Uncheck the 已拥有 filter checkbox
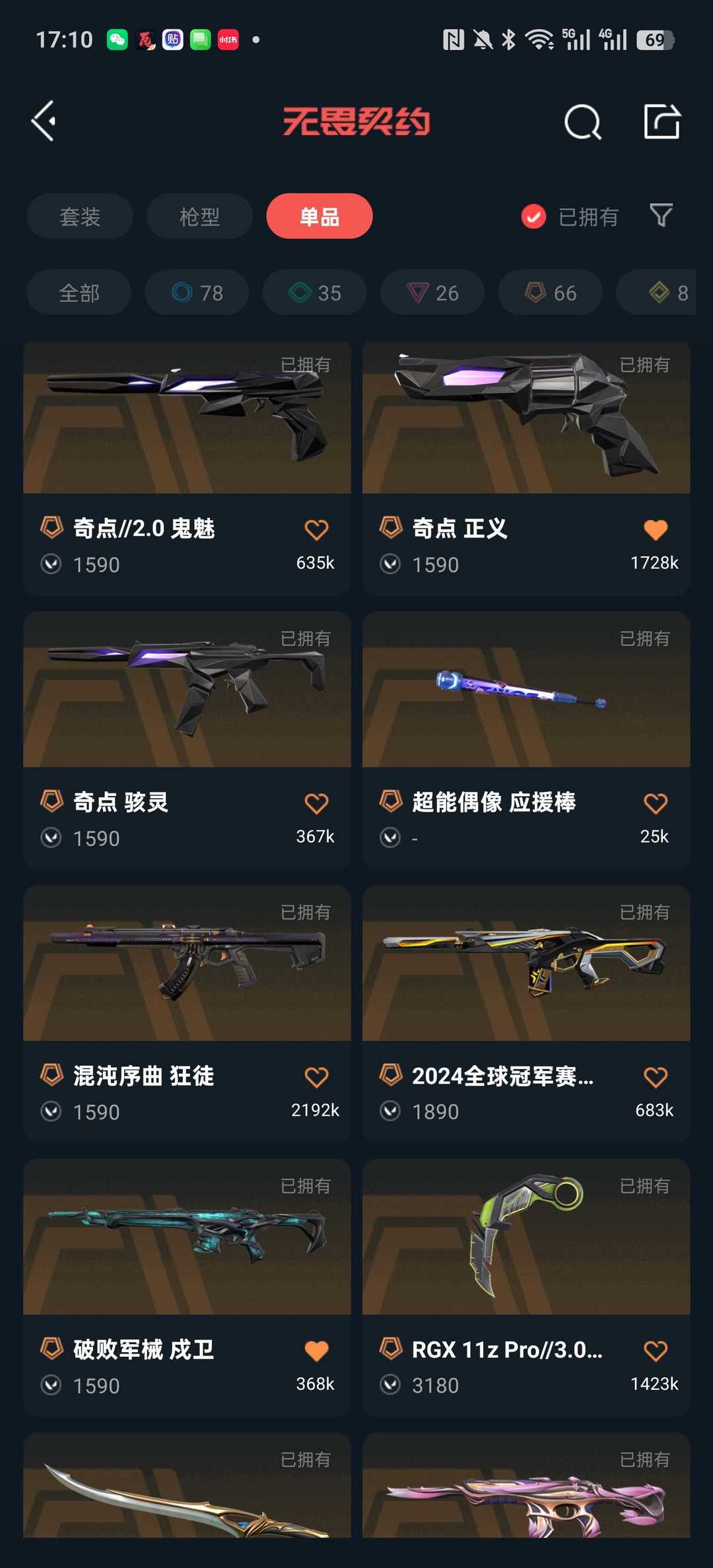Viewport: 713px width, 1568px height. pyautogui.click(x=533, y=216)
